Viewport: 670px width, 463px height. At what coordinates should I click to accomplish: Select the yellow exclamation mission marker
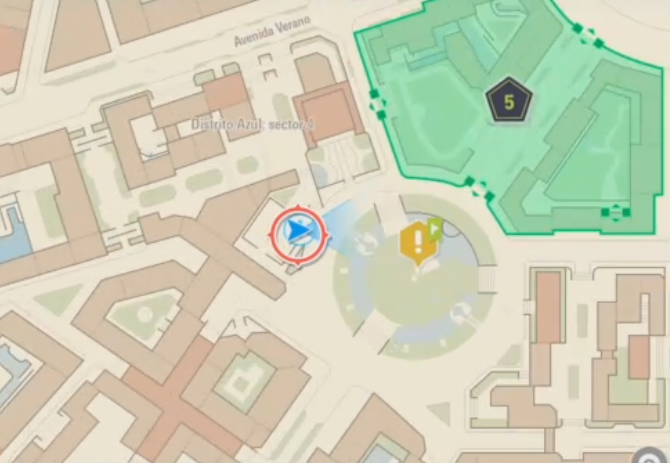415,242
